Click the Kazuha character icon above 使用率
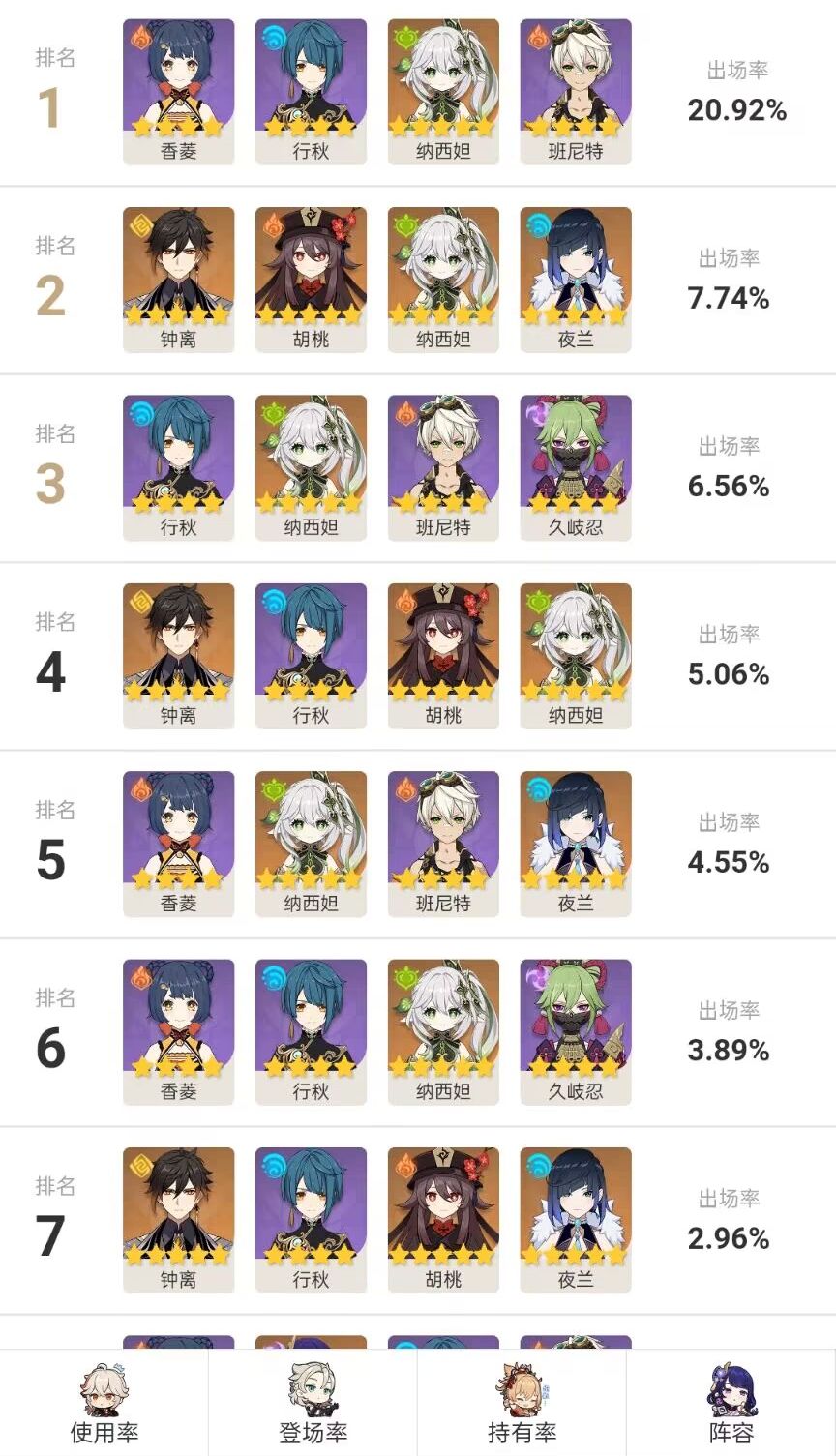Viewport: 836px width, 1456px height. pos(104,1388)
